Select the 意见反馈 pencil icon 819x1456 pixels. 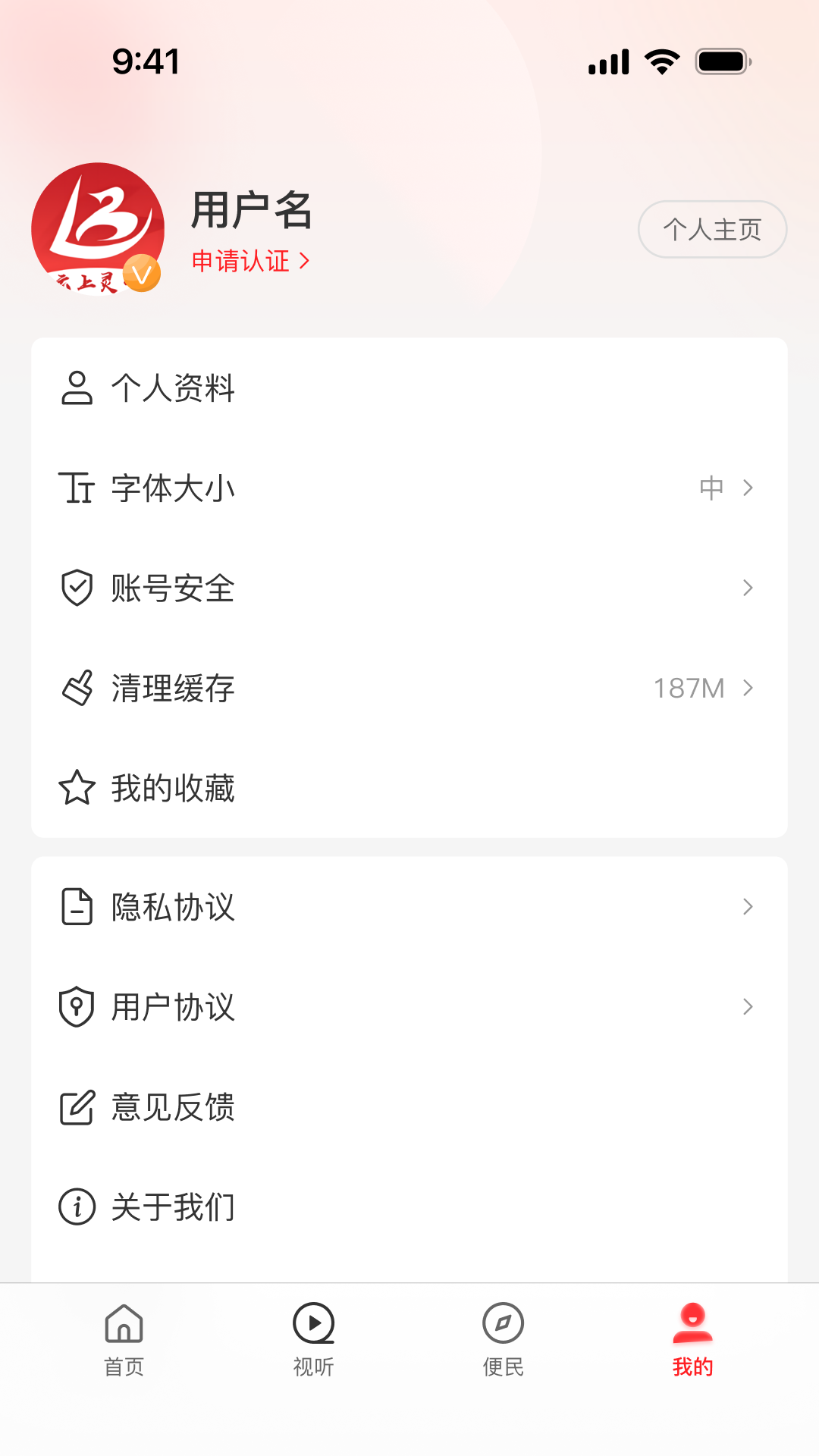[x=76, y=1108]
